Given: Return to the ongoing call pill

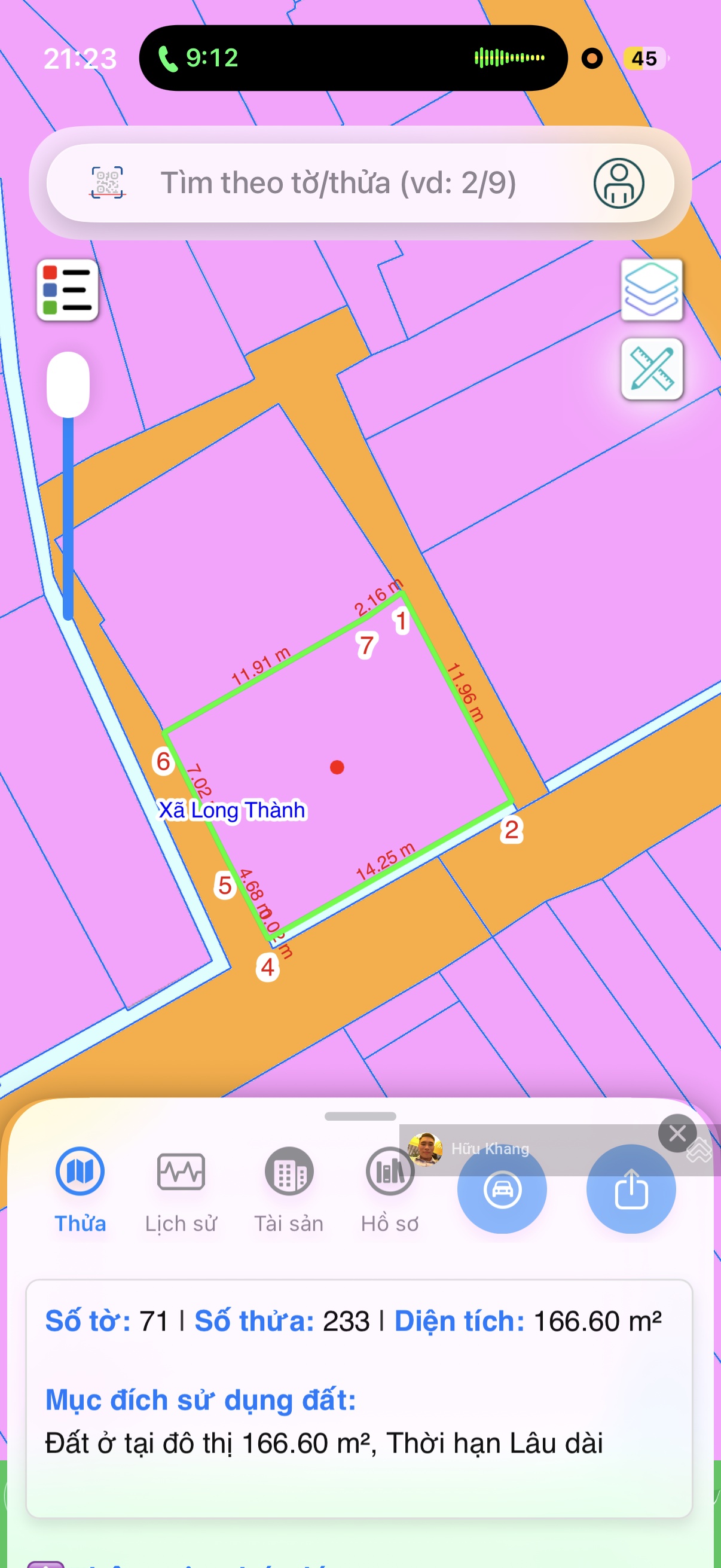Looking at the screenshot, I should [x=353, y=59].
